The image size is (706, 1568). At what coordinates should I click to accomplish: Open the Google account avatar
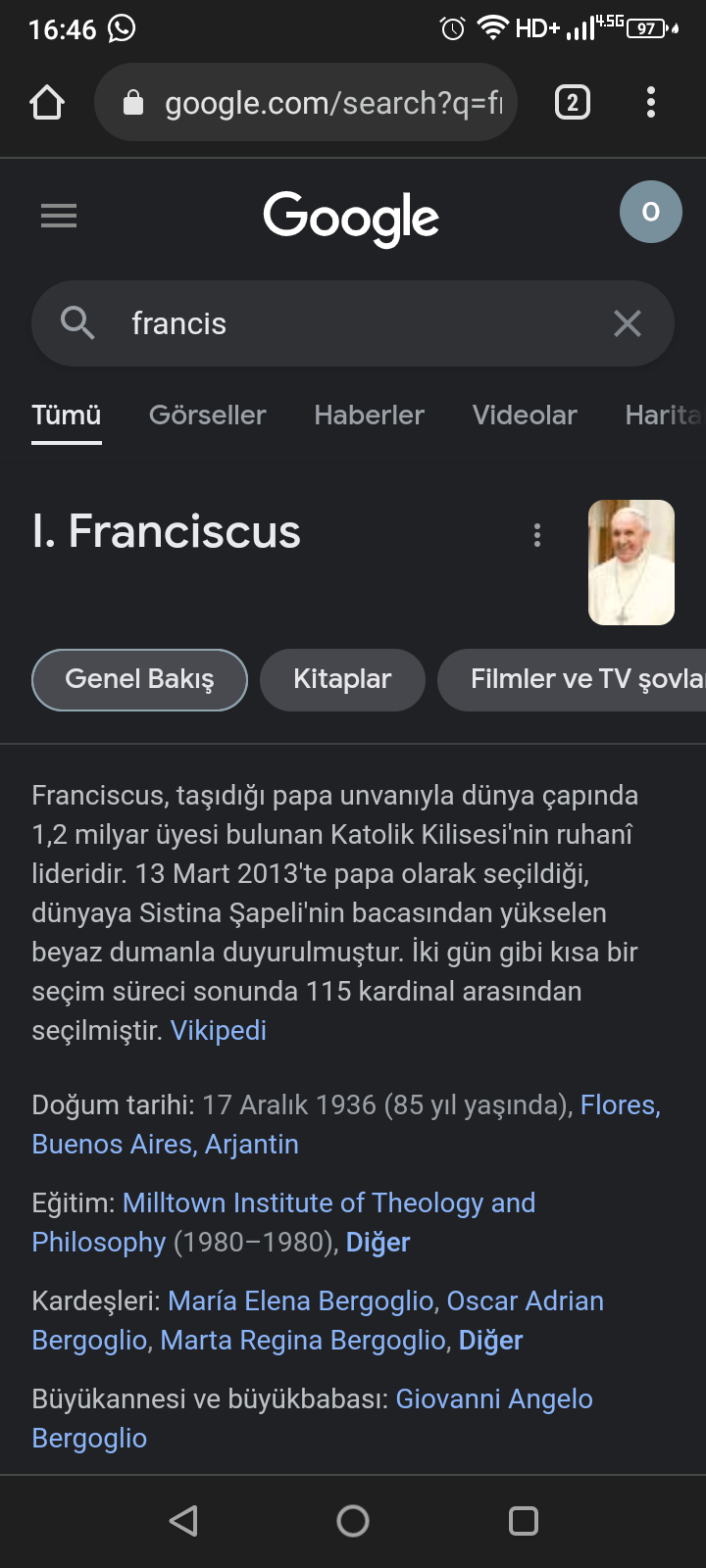click(x=650, y=212)
